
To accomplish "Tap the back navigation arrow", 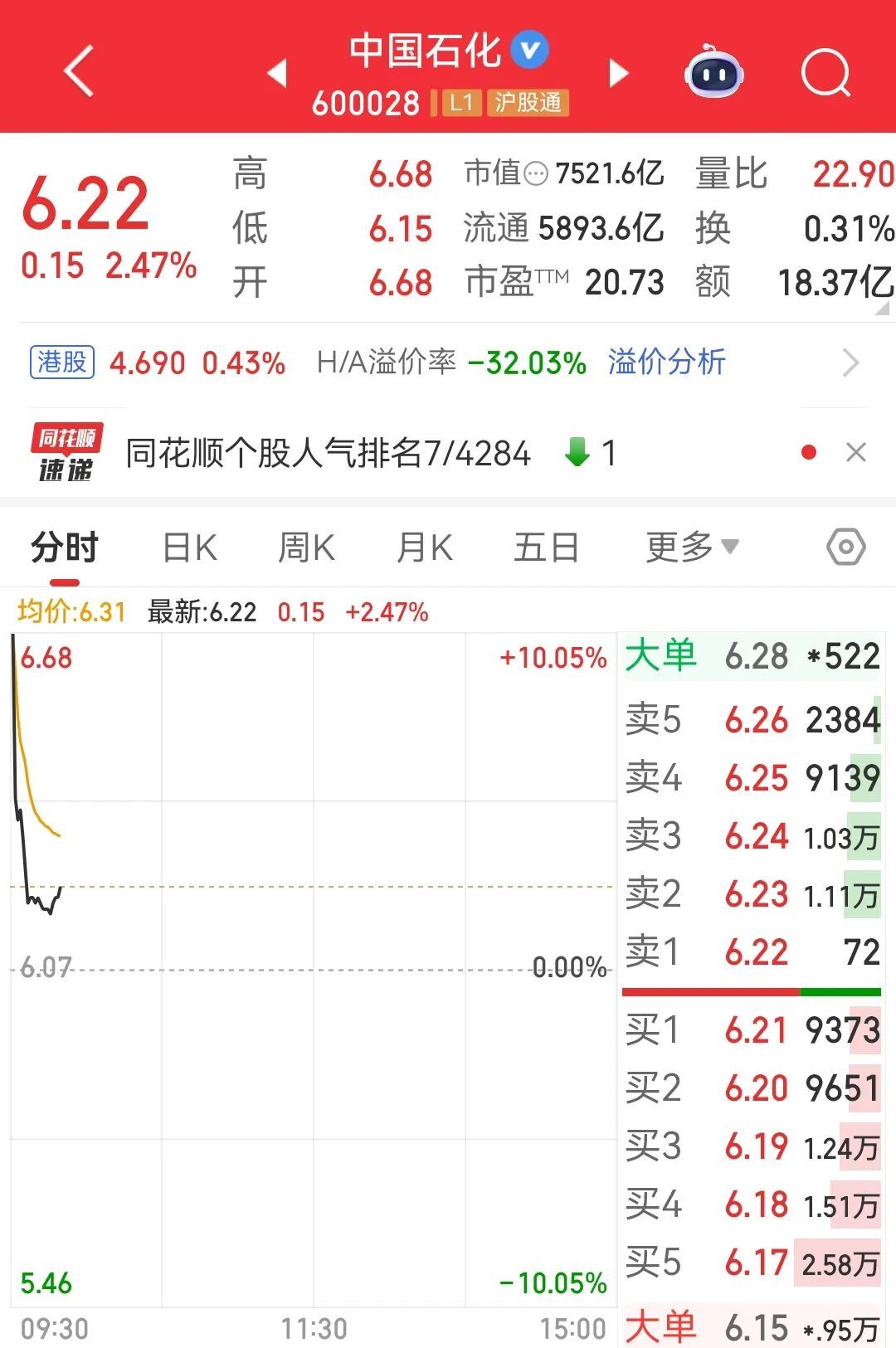I will [79, 70].
